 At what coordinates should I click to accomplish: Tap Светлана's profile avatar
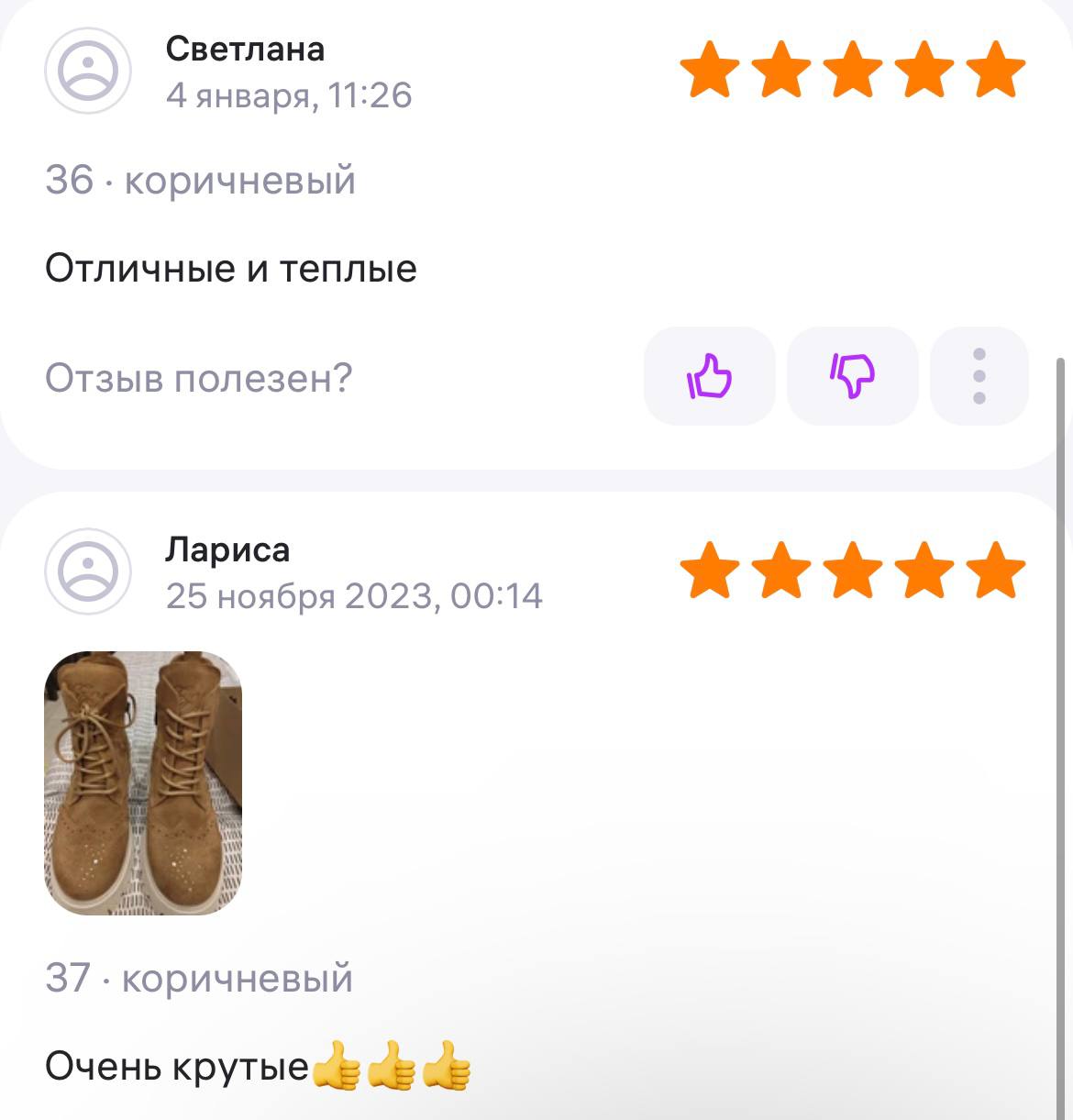88,72
